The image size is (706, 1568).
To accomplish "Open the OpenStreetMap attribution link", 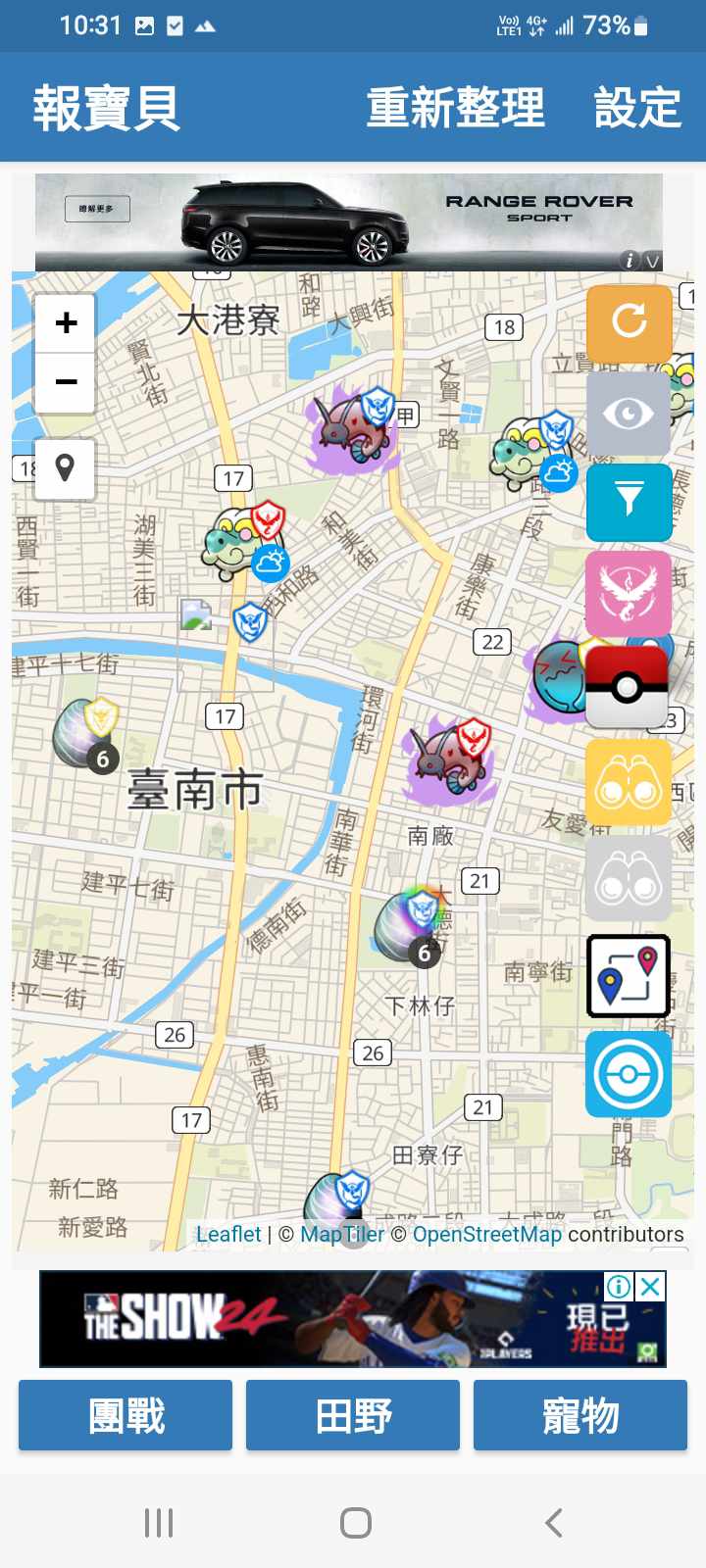I will point(486,1234).
